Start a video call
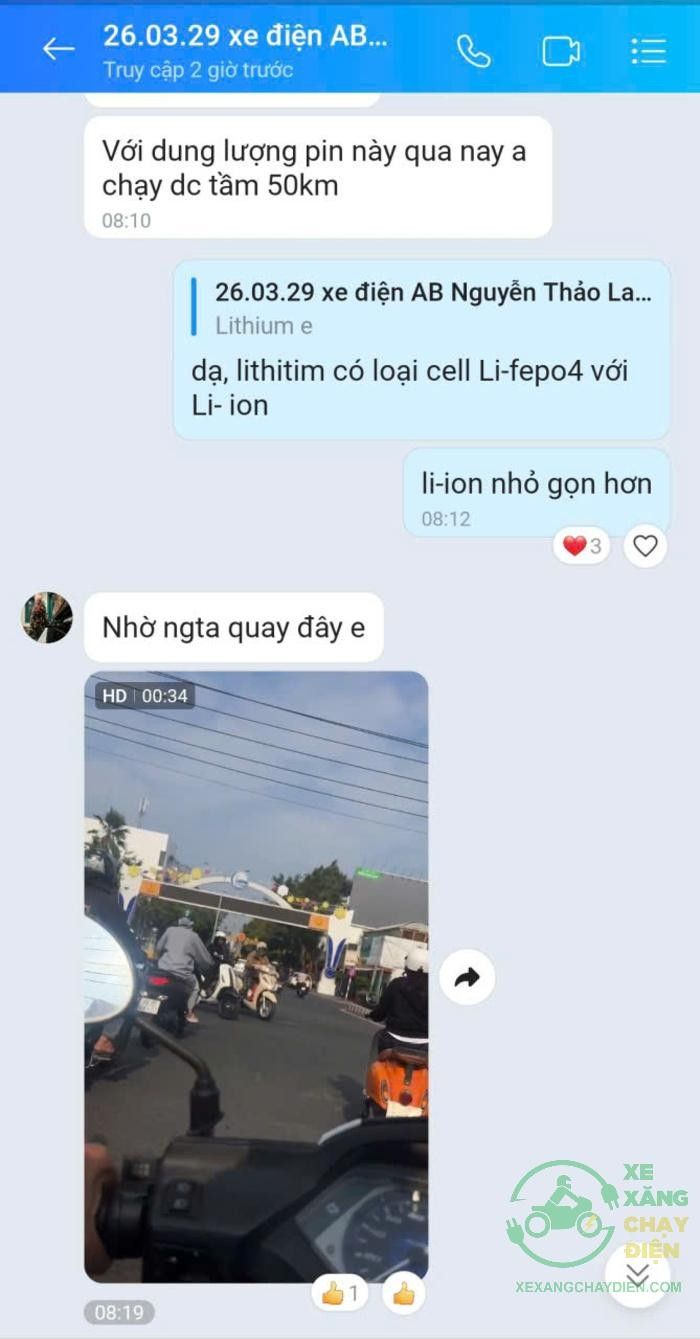700x1339 pixels. tap(561, 51)
